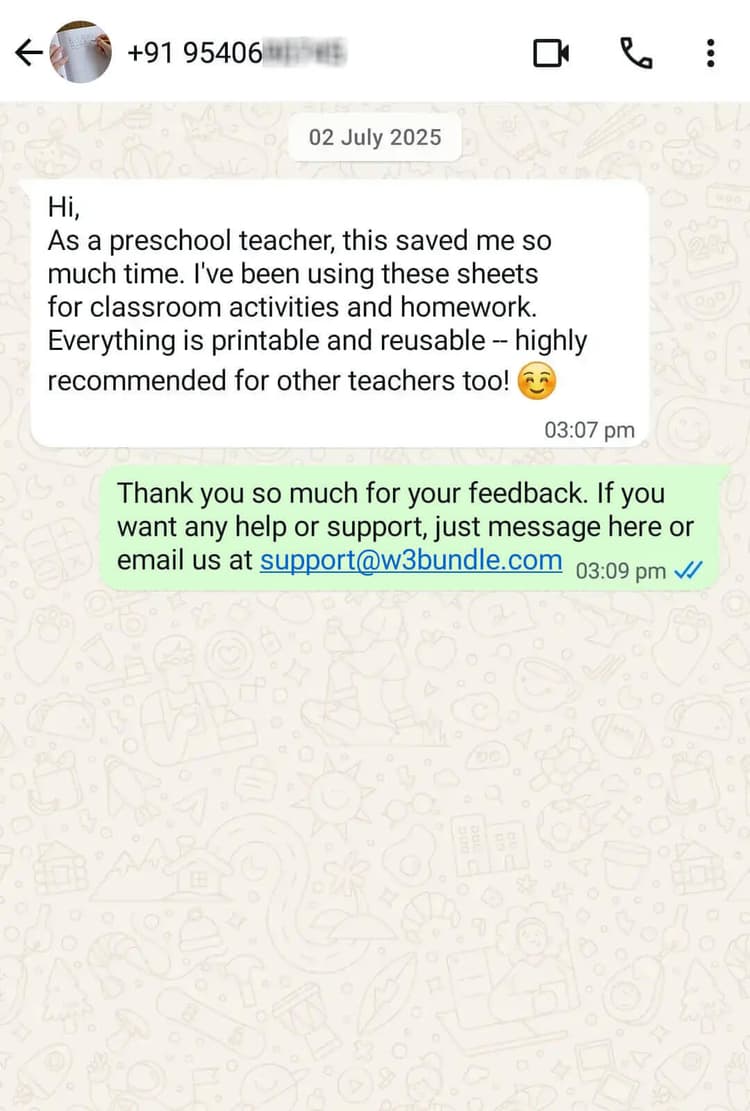Start a video call
Image resolution: width=750 pixels, height=1111 pixels.
[x=551, y=52]
